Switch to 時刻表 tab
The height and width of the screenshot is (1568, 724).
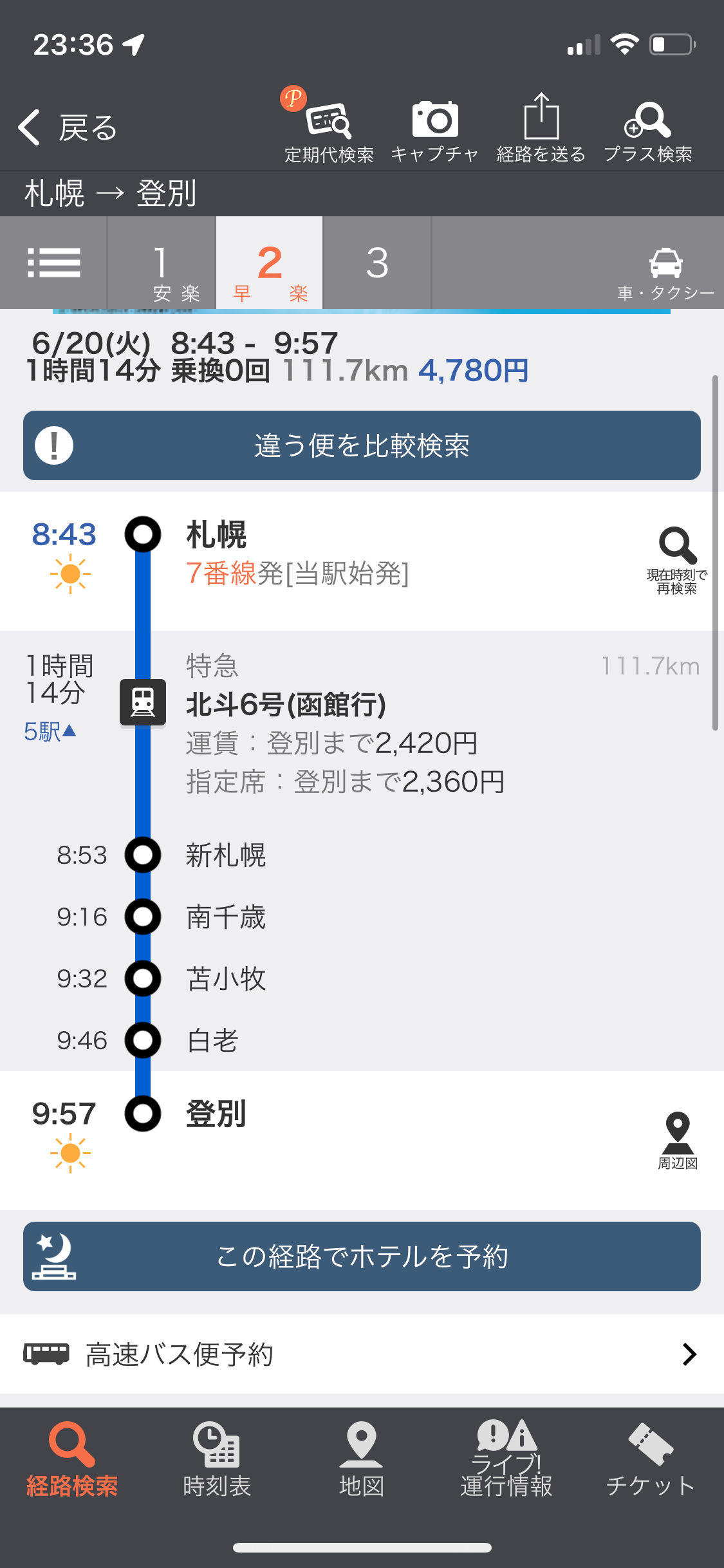tap(217, 1460)
